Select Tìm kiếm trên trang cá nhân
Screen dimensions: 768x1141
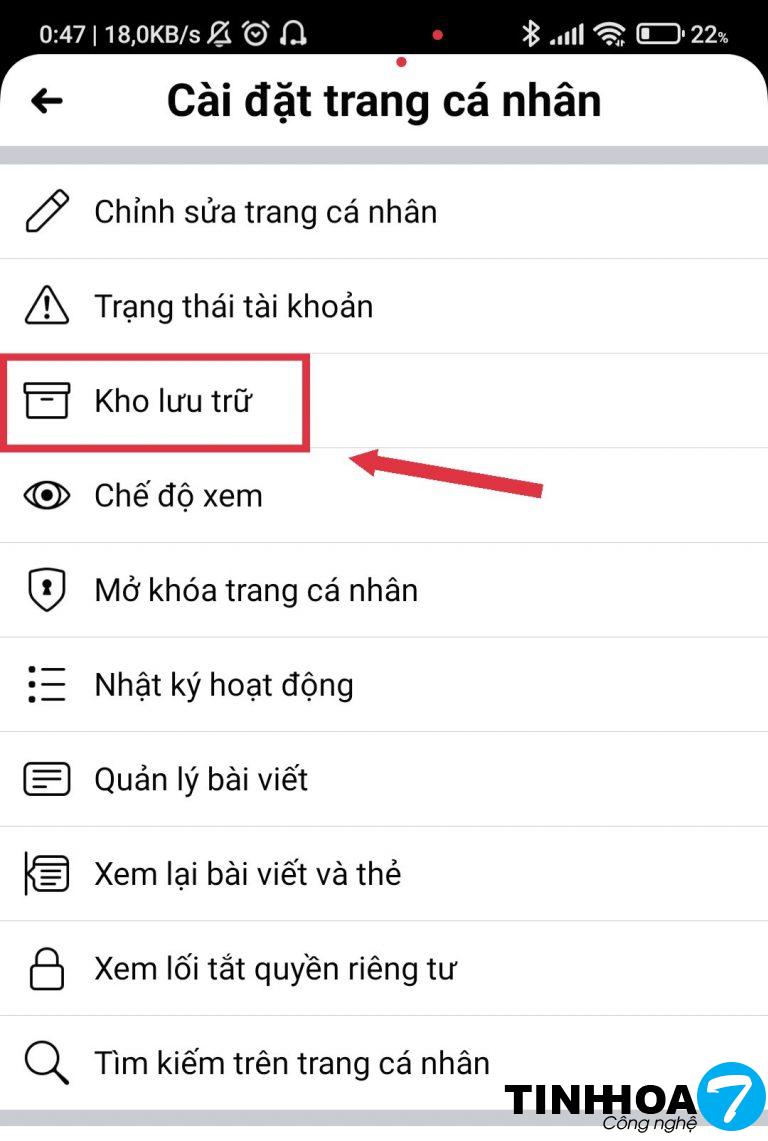coord(292,1062)
